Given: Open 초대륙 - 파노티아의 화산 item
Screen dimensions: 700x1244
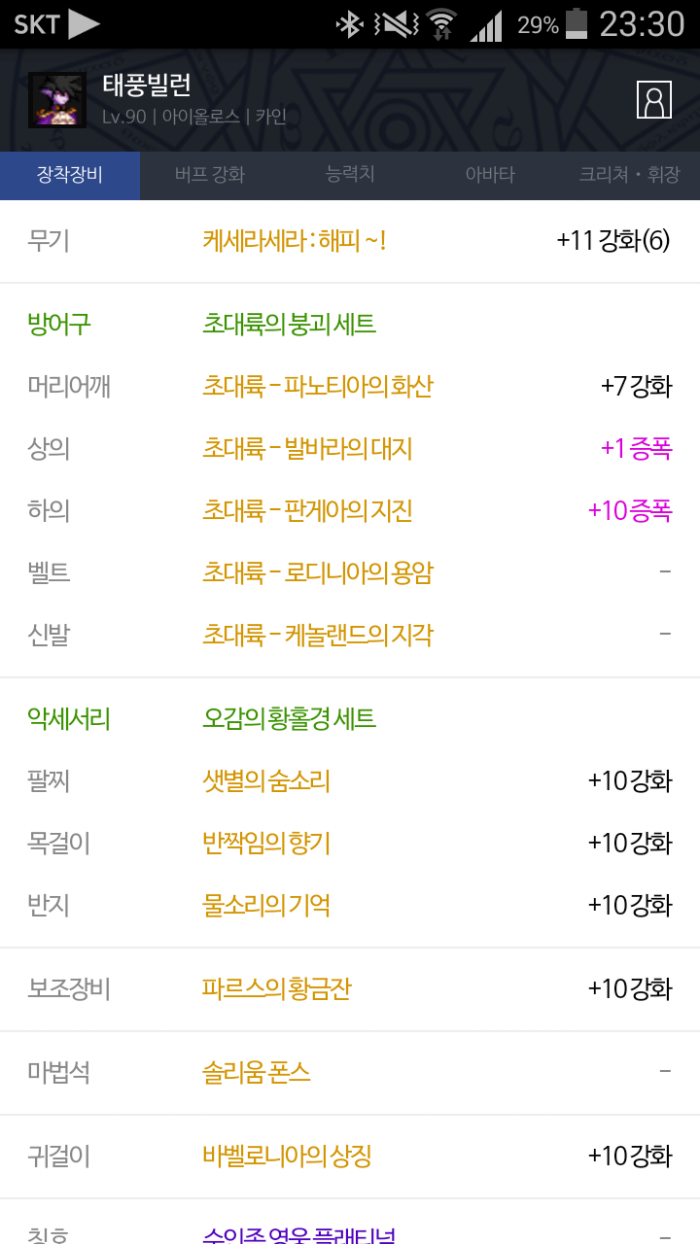Looking at the screenshot, I should tap(317, 386).
